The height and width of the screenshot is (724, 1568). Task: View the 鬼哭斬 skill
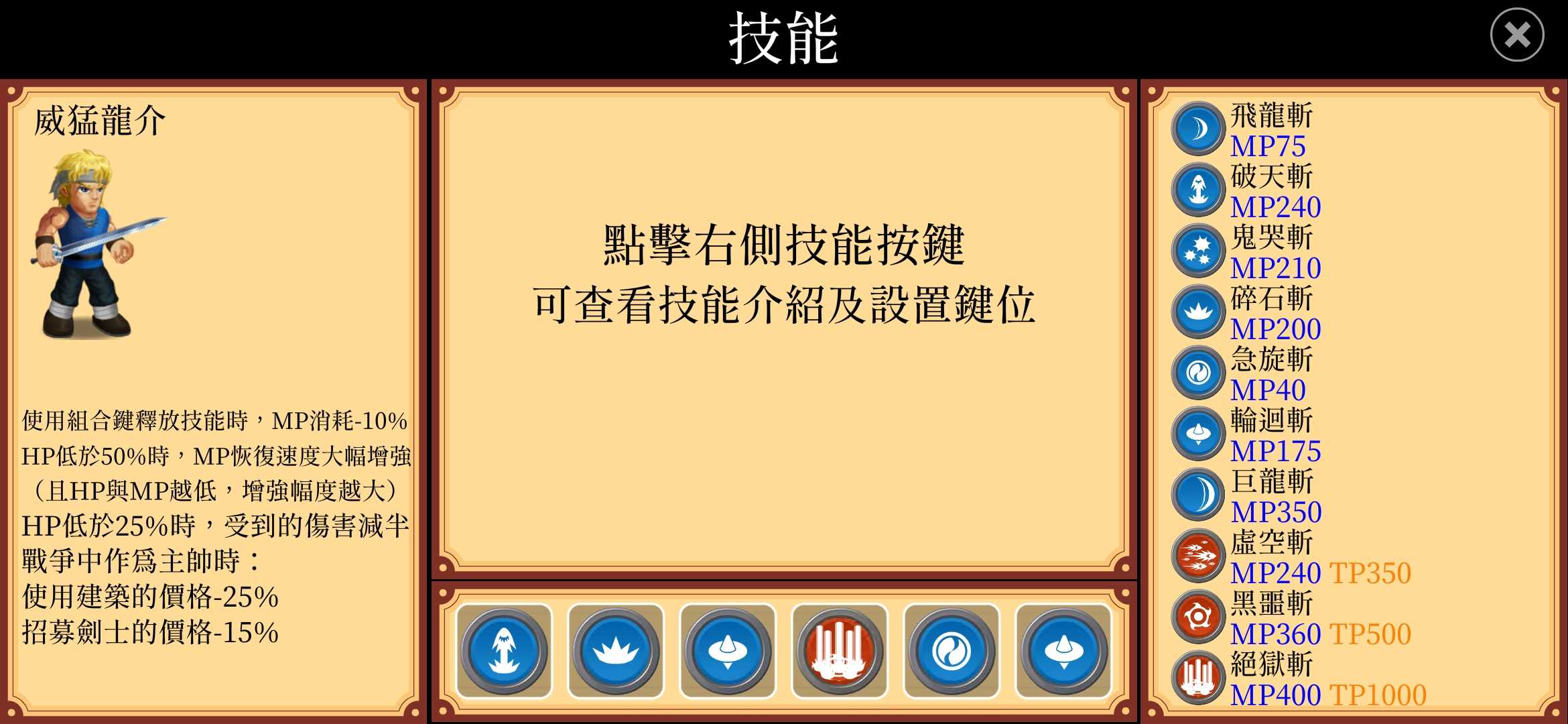pyautogui.click(x=1199, y=251)
